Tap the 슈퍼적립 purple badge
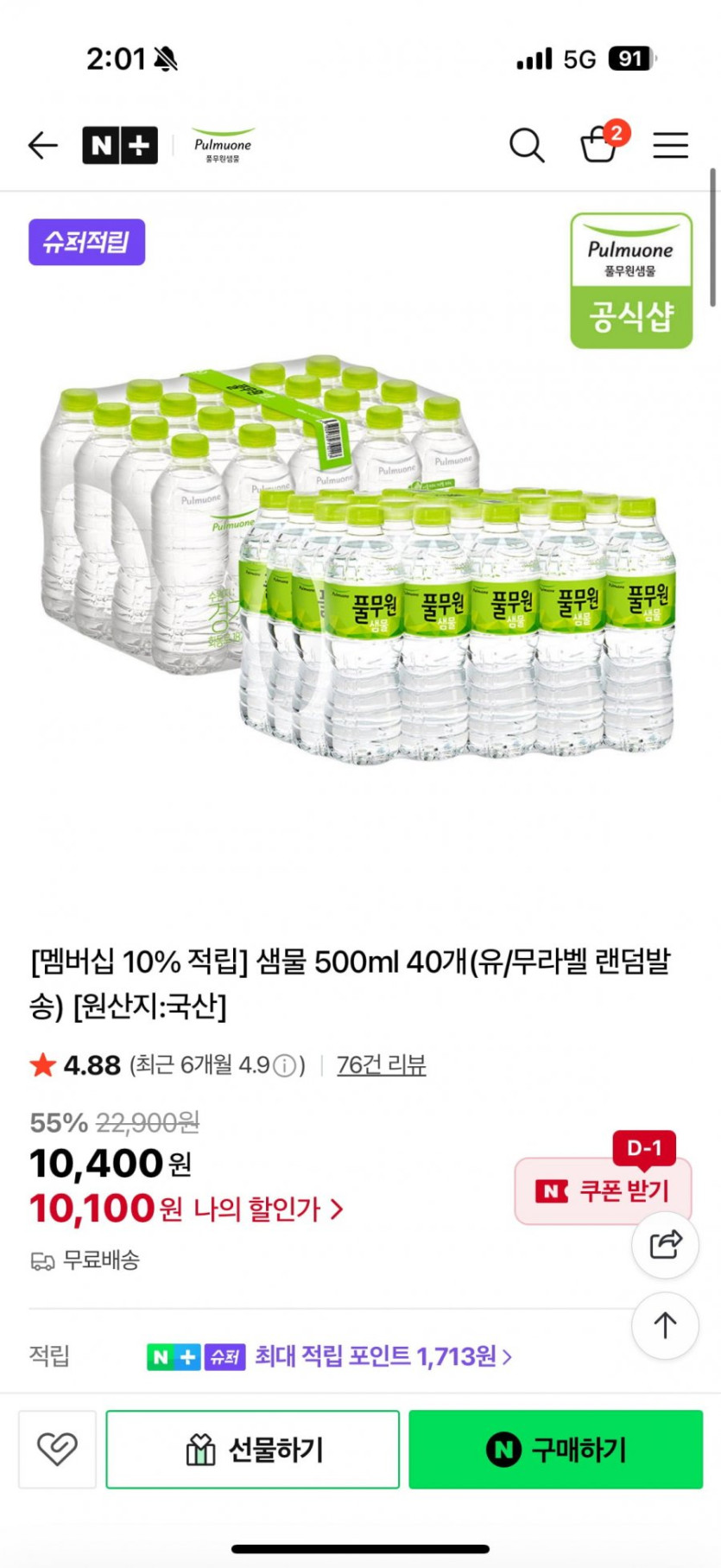This screenshot has height=1568, width=721. coord(86,243)
